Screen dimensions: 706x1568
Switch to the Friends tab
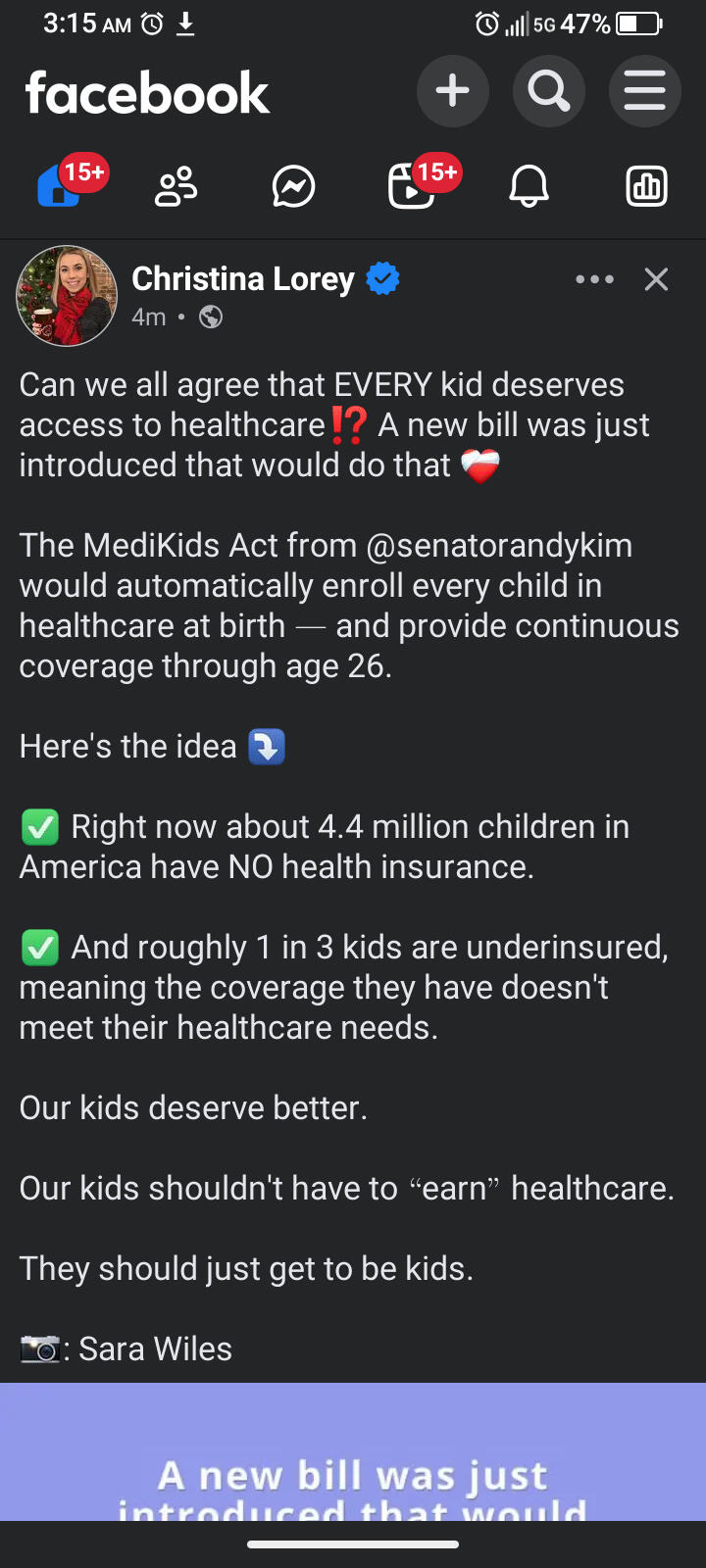point(176,185)
